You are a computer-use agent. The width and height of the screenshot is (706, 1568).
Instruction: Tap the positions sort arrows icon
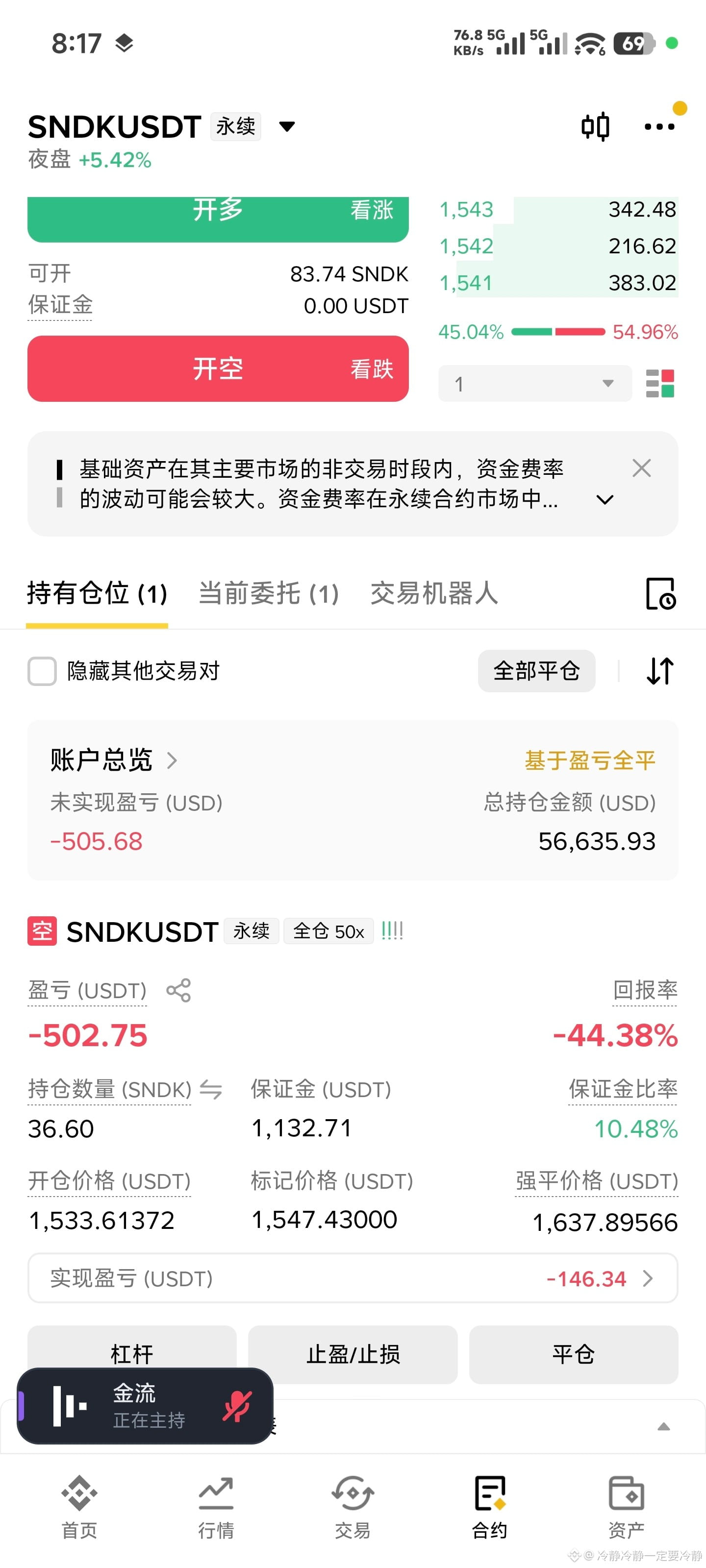(660, 671)
